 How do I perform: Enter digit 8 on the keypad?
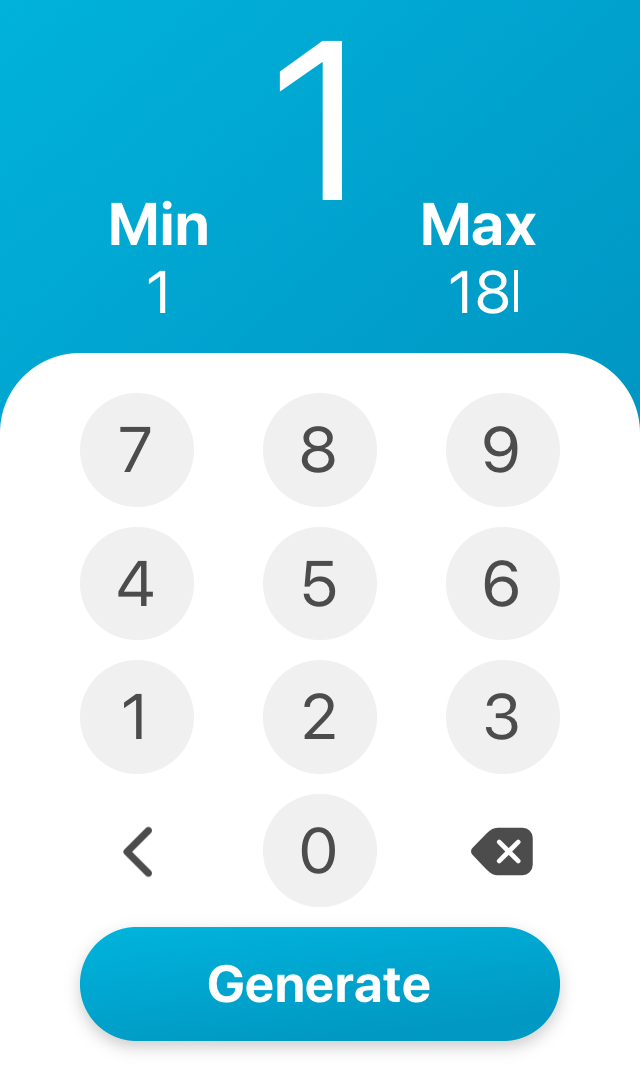tap(319, 450)
